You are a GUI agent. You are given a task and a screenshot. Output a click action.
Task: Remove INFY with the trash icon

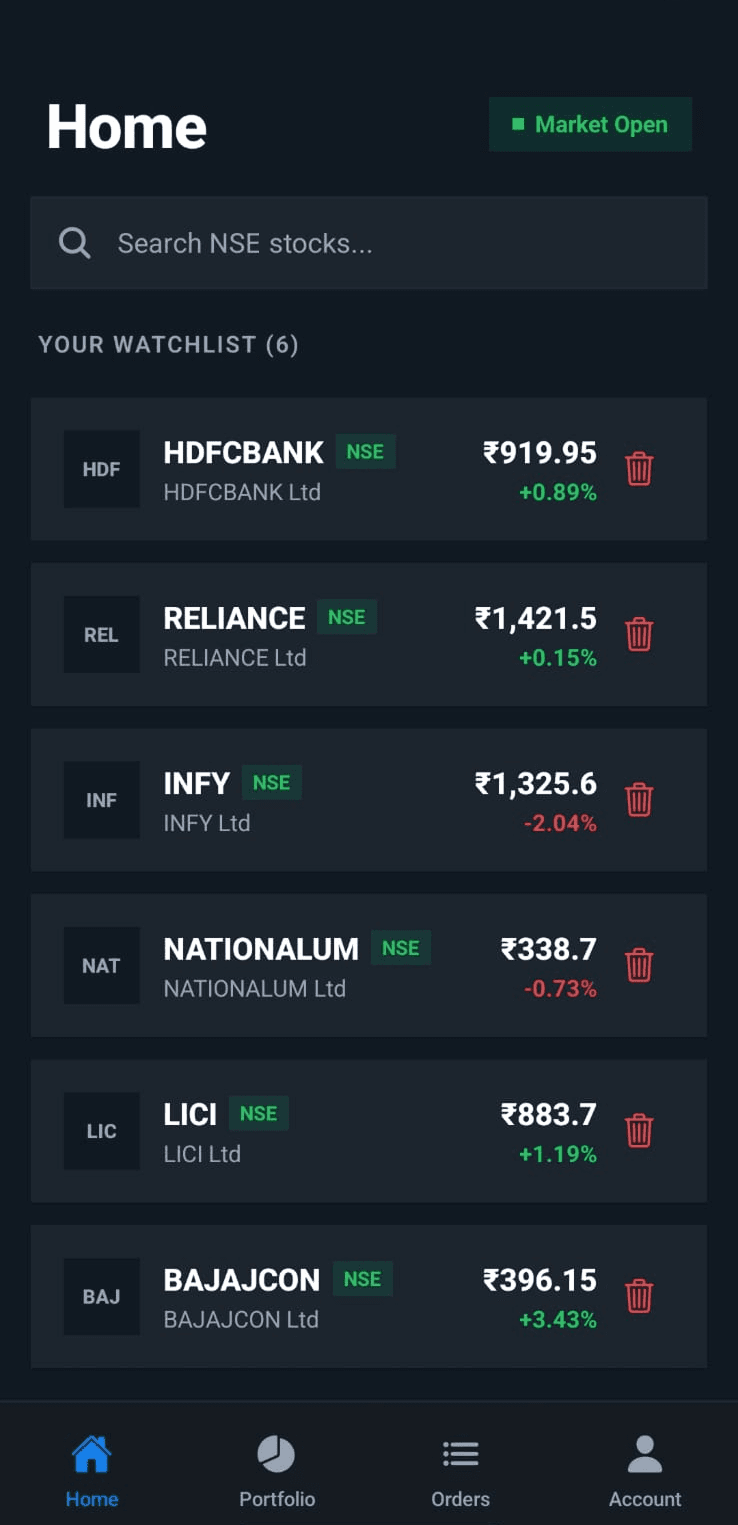point(639,799)
